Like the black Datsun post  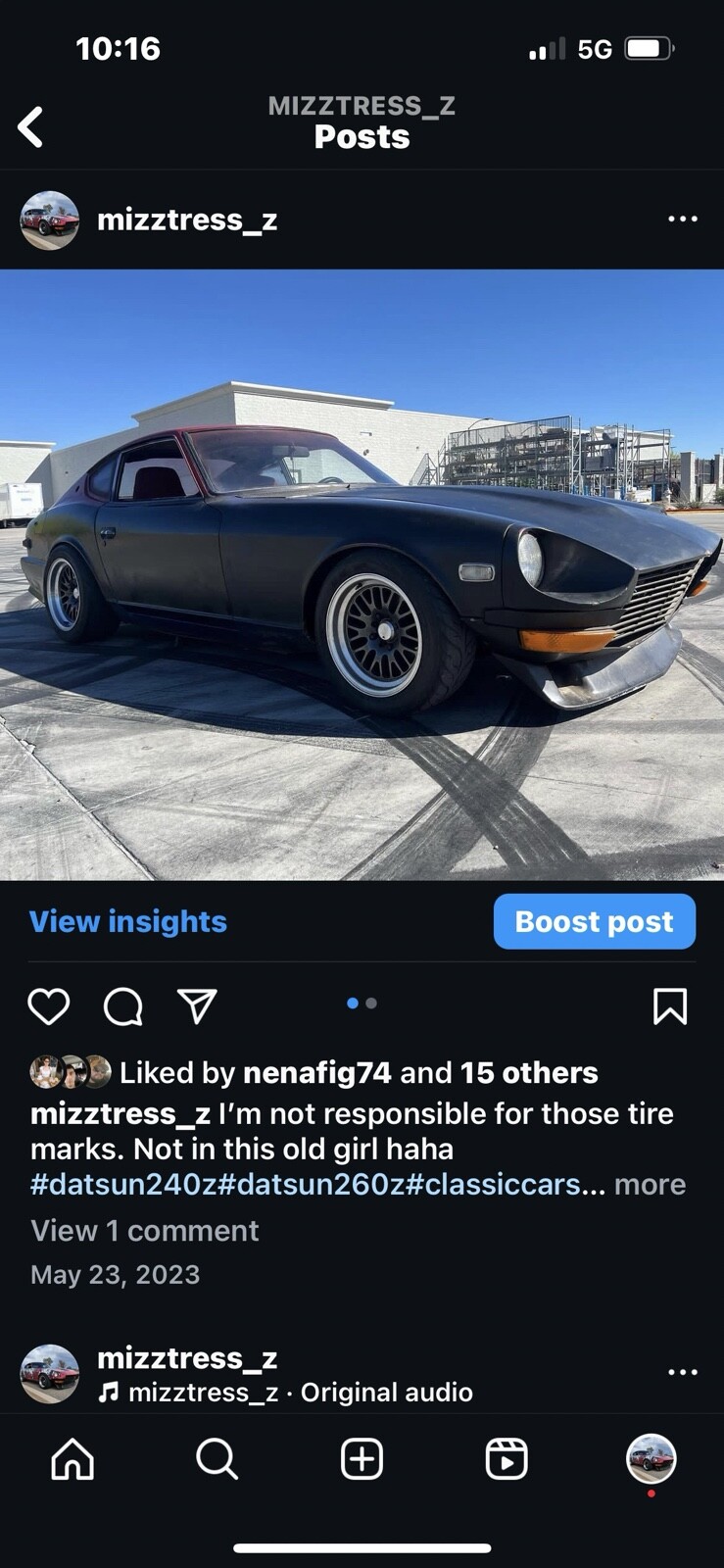(x=48, y=1006)
